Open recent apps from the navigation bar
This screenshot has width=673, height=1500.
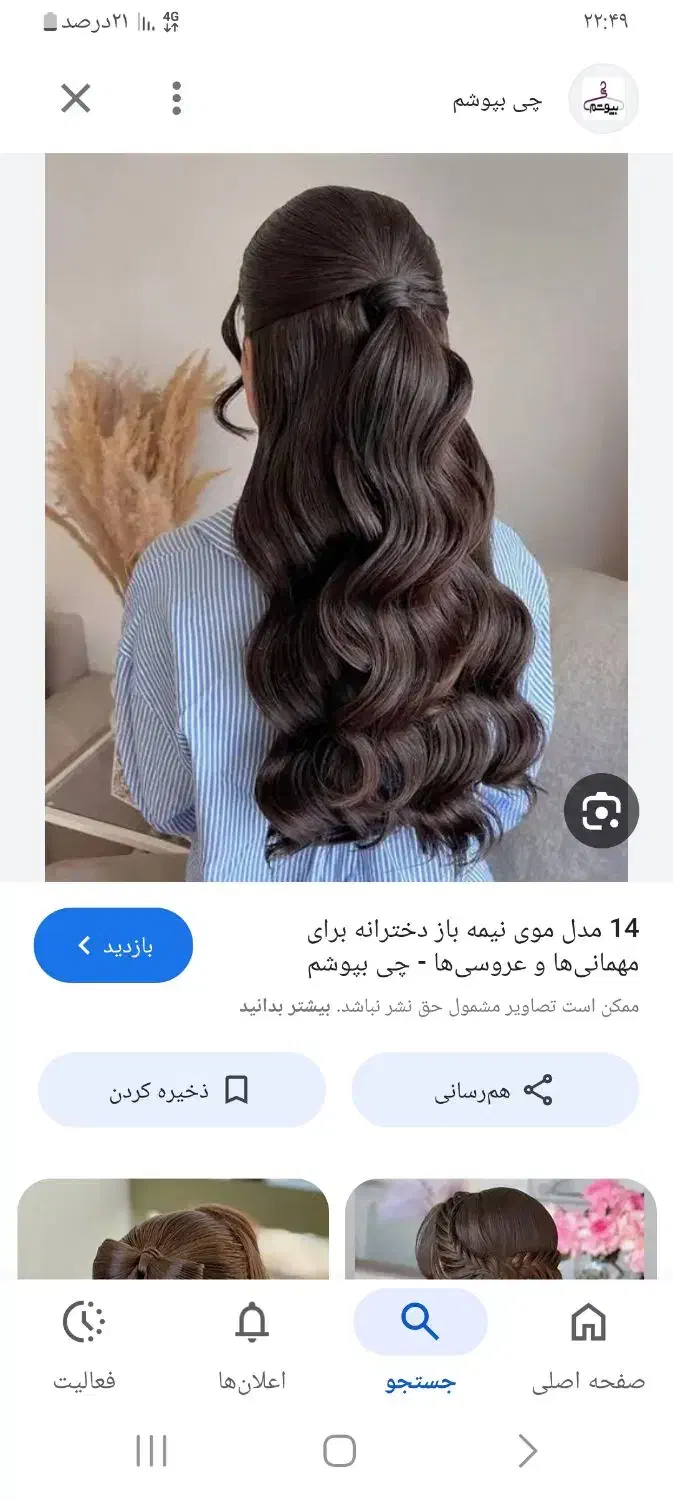[151, 1451]
